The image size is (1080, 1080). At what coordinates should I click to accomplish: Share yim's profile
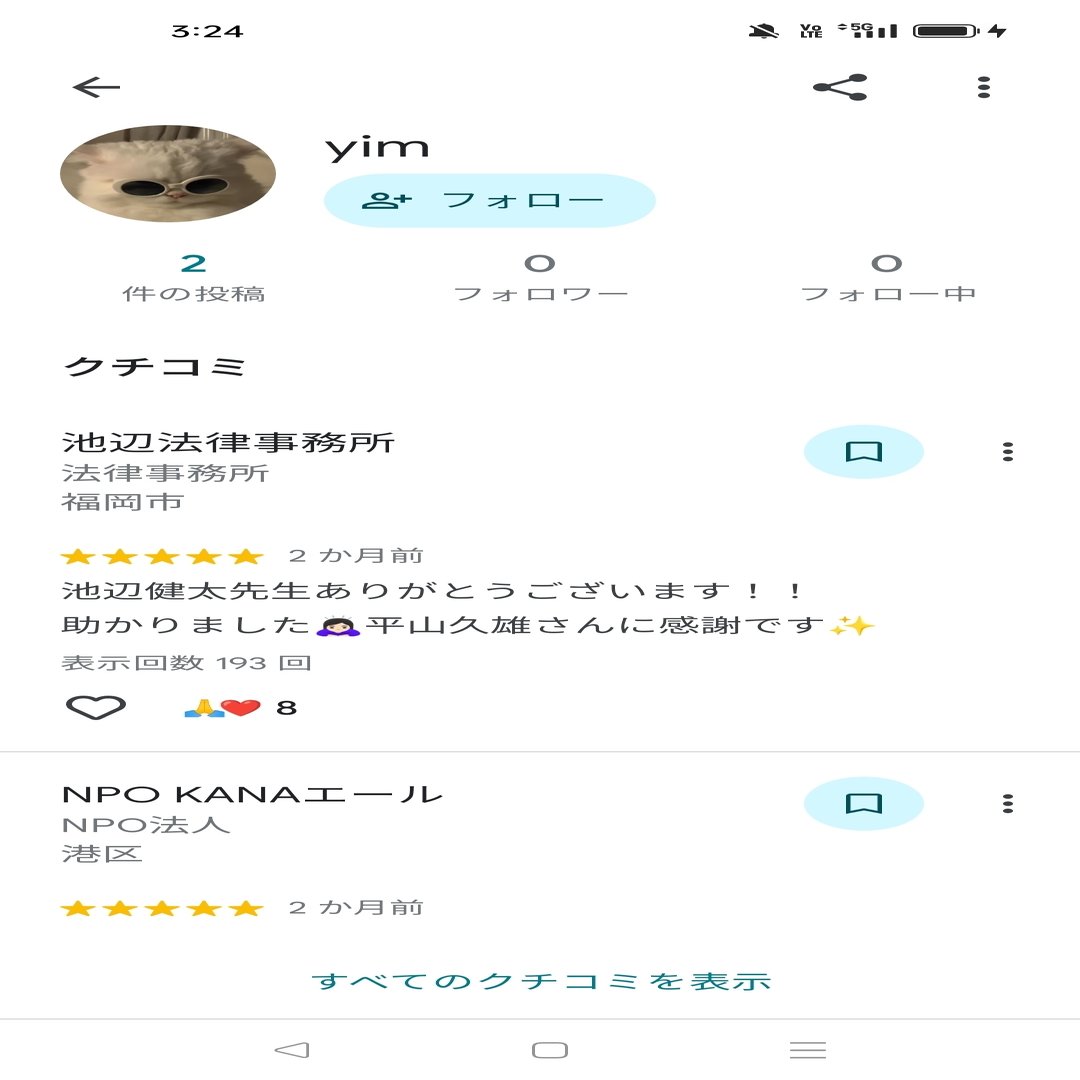pos(840,87)
